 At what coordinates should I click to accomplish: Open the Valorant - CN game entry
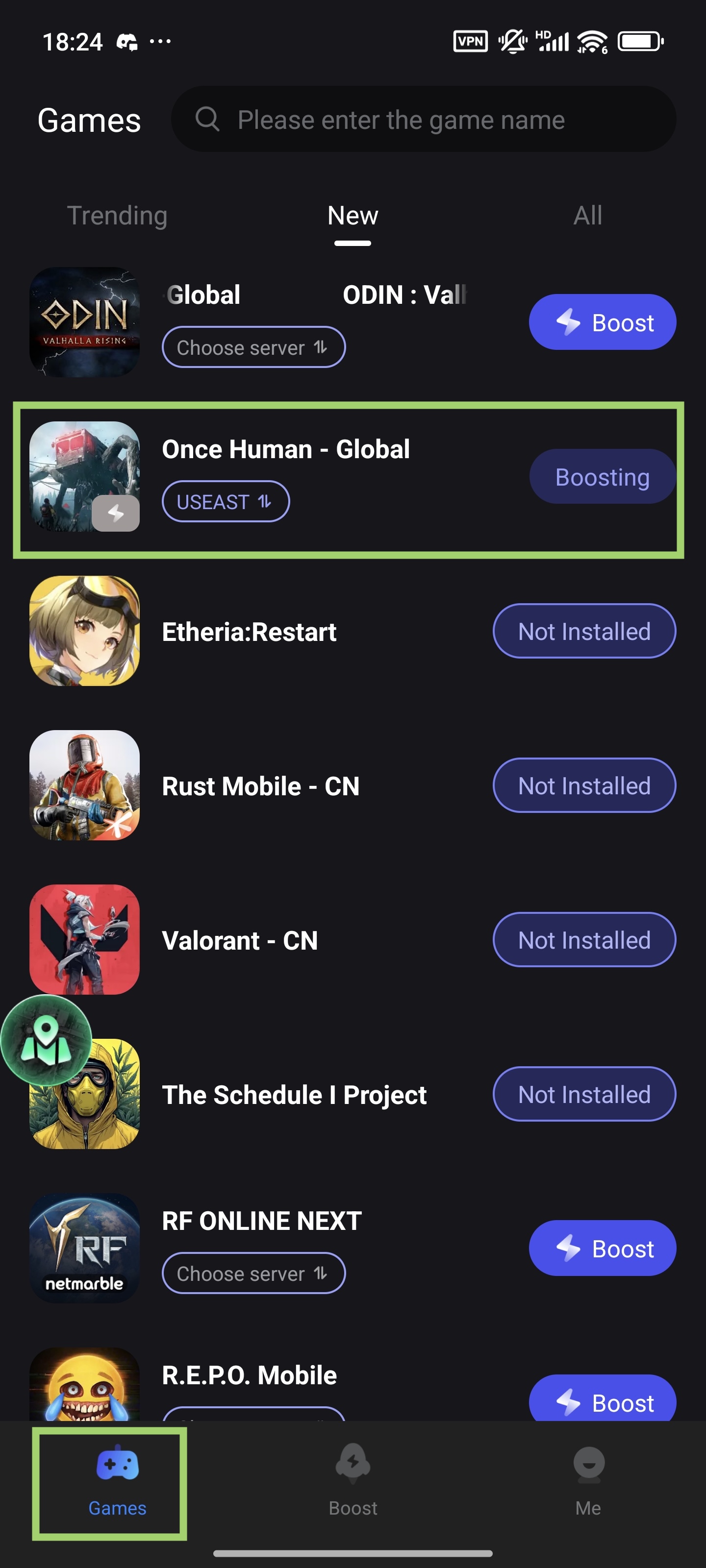239,940
